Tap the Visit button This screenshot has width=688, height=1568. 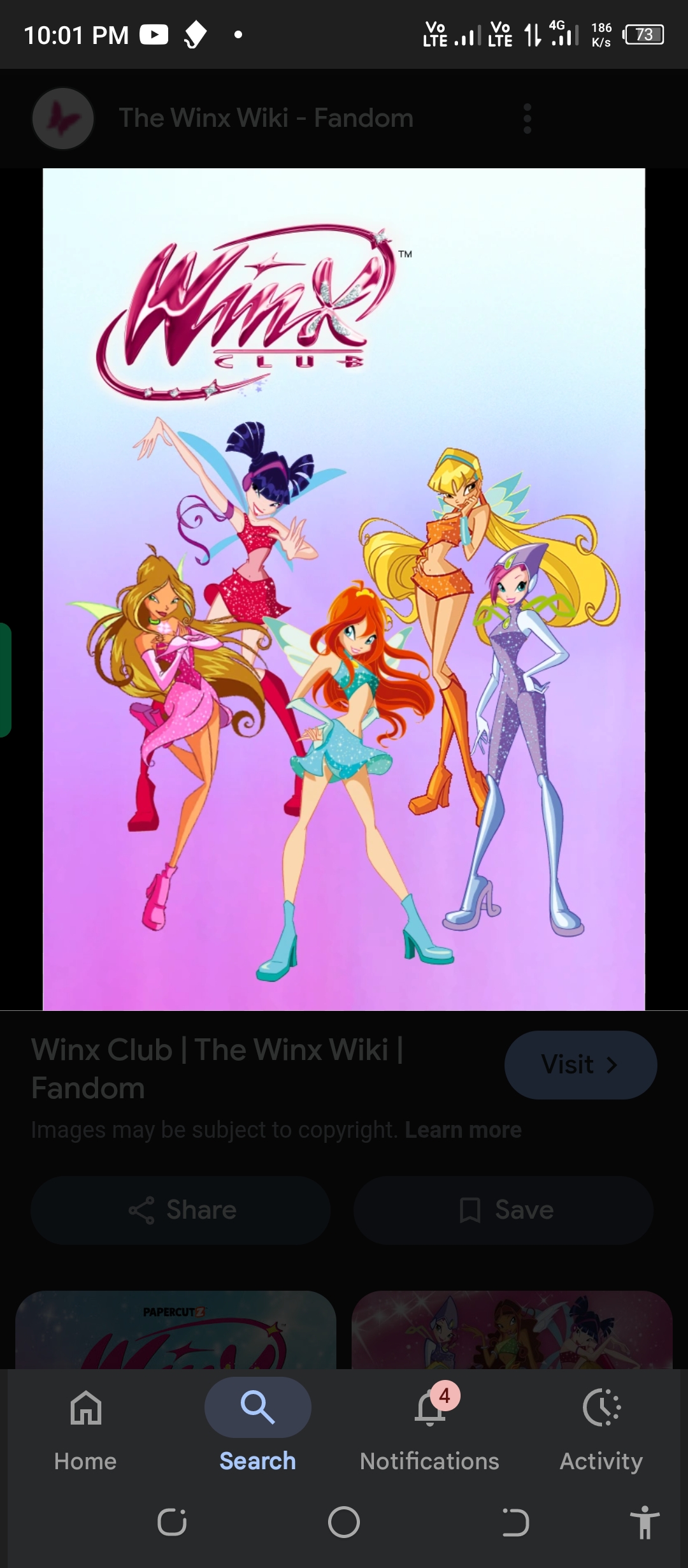pyautogui.click(x=580, y=1064)
